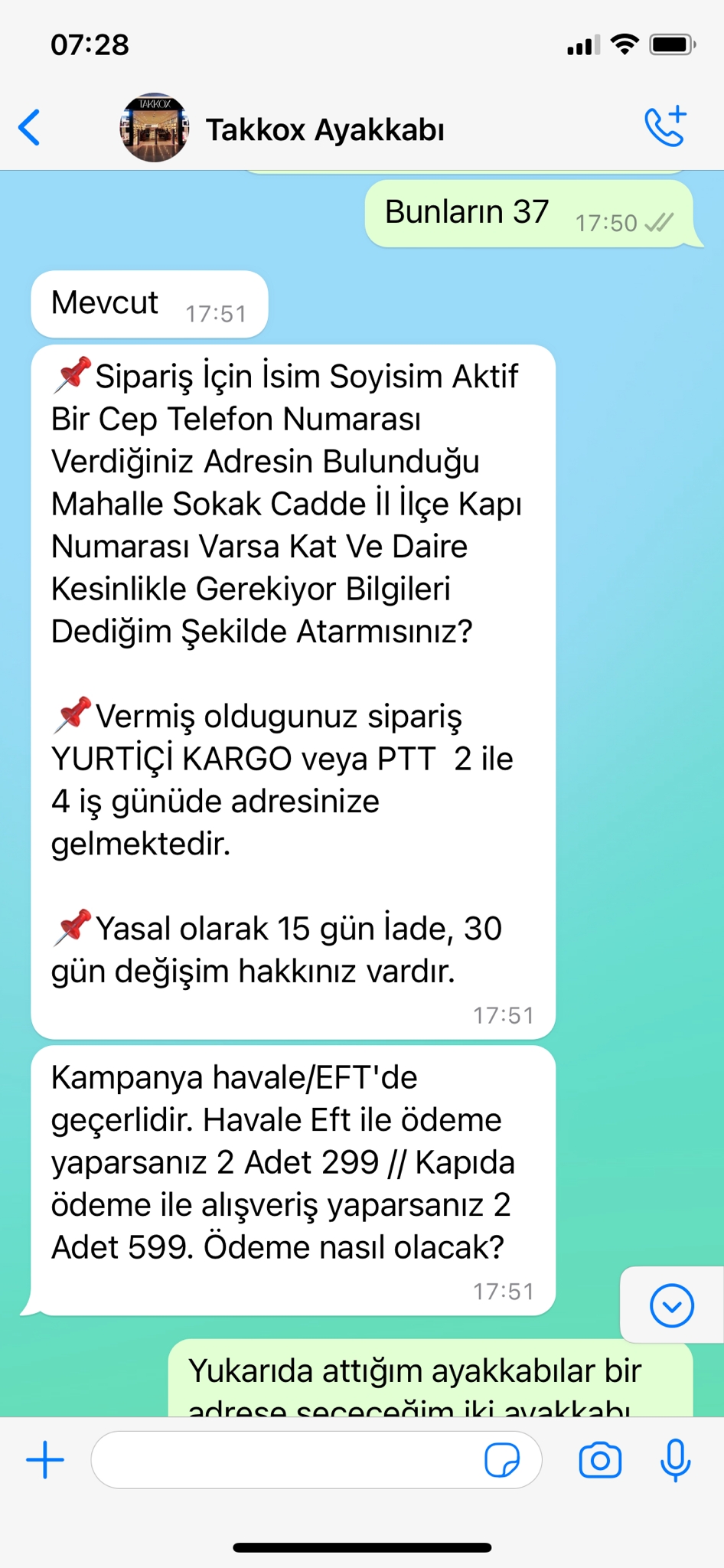Screen dimensions: 724x1568
Task: Open the sticker picker
Action: point(502,1460)
